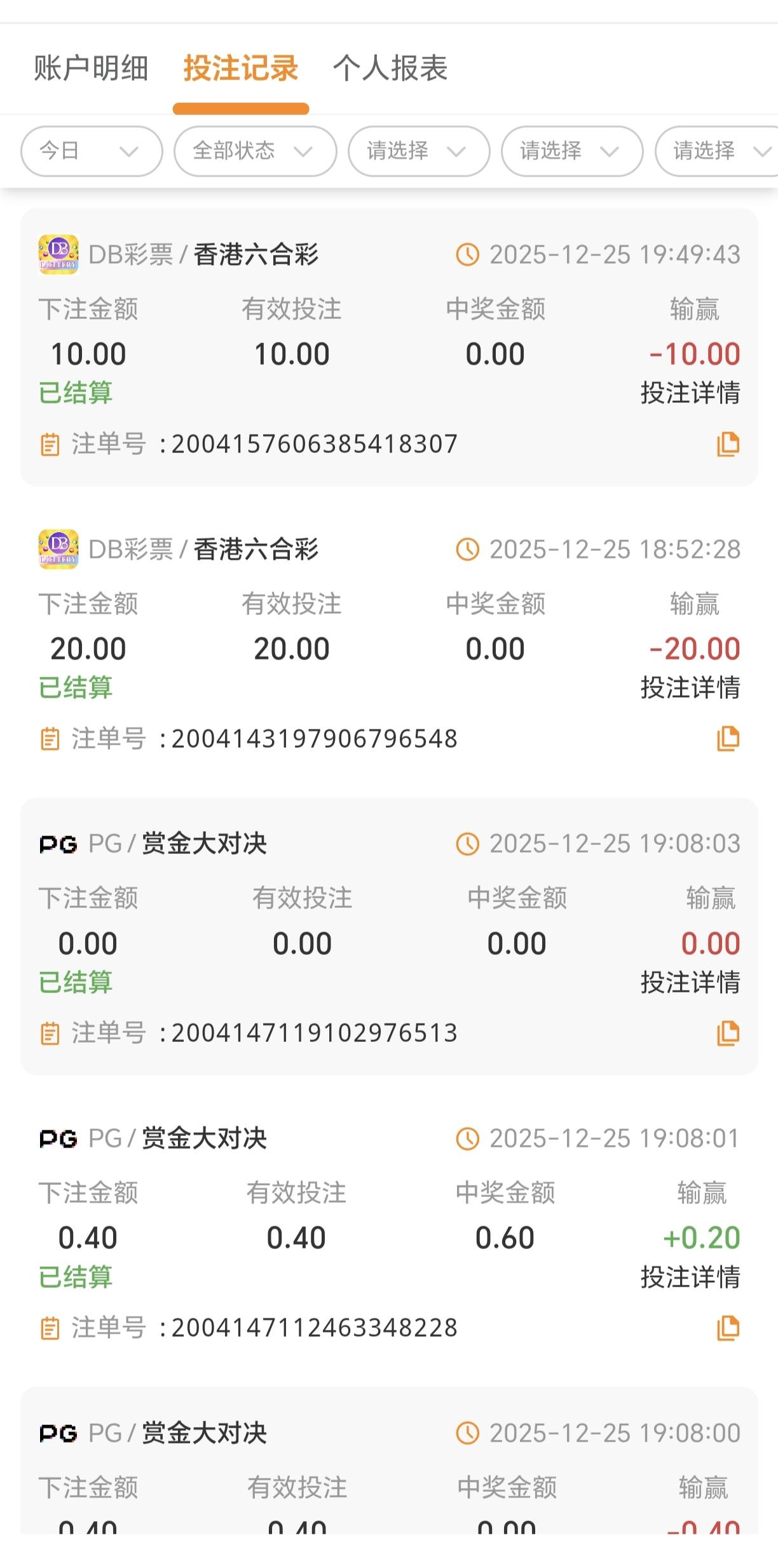
Task: See 投注详情 for the 19:08:01 bet
Action: coord(690,1277)
